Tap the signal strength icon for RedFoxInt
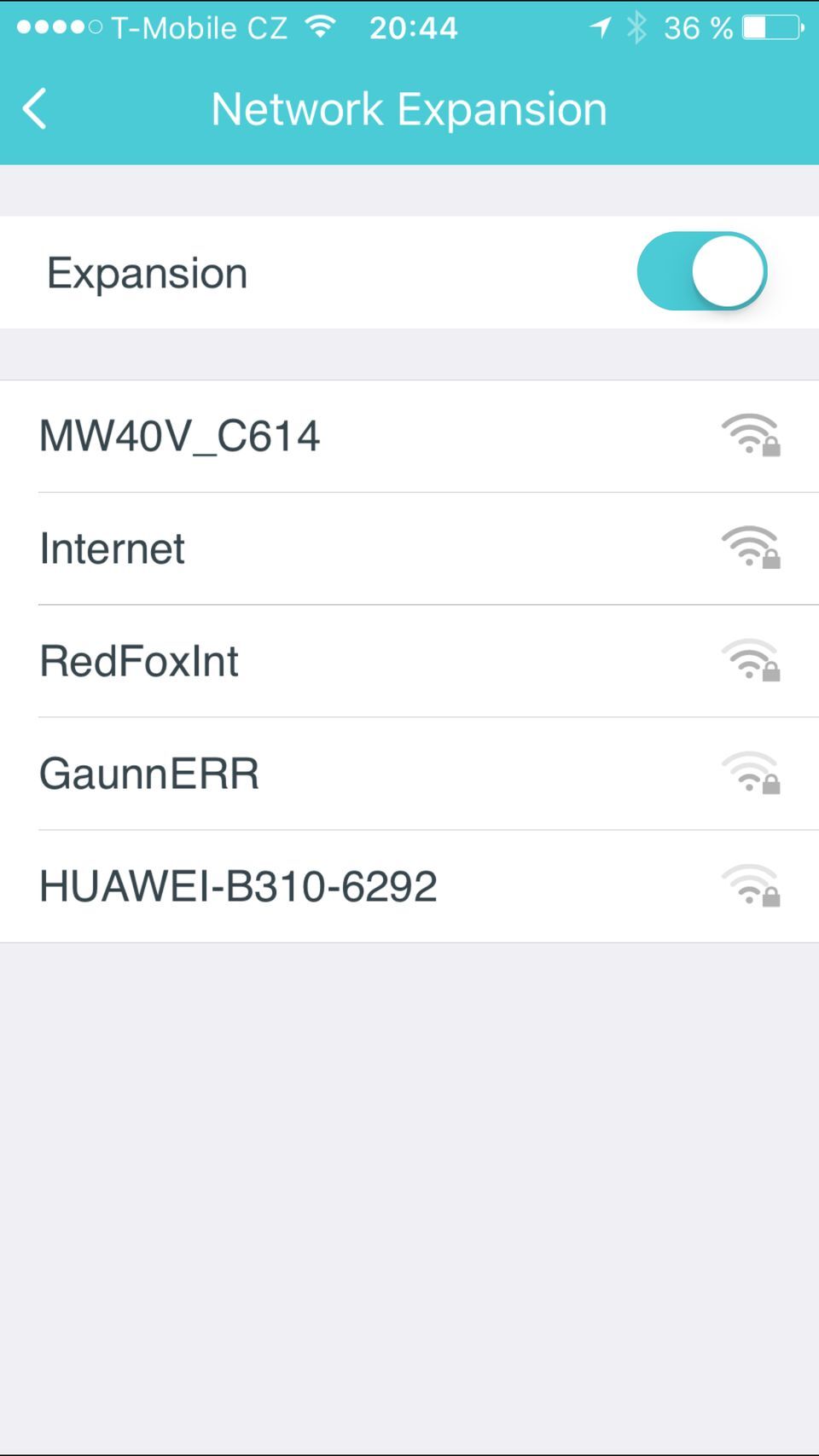Image resolution: width=819 pixels, height=1456 pixels. [750, 661]
